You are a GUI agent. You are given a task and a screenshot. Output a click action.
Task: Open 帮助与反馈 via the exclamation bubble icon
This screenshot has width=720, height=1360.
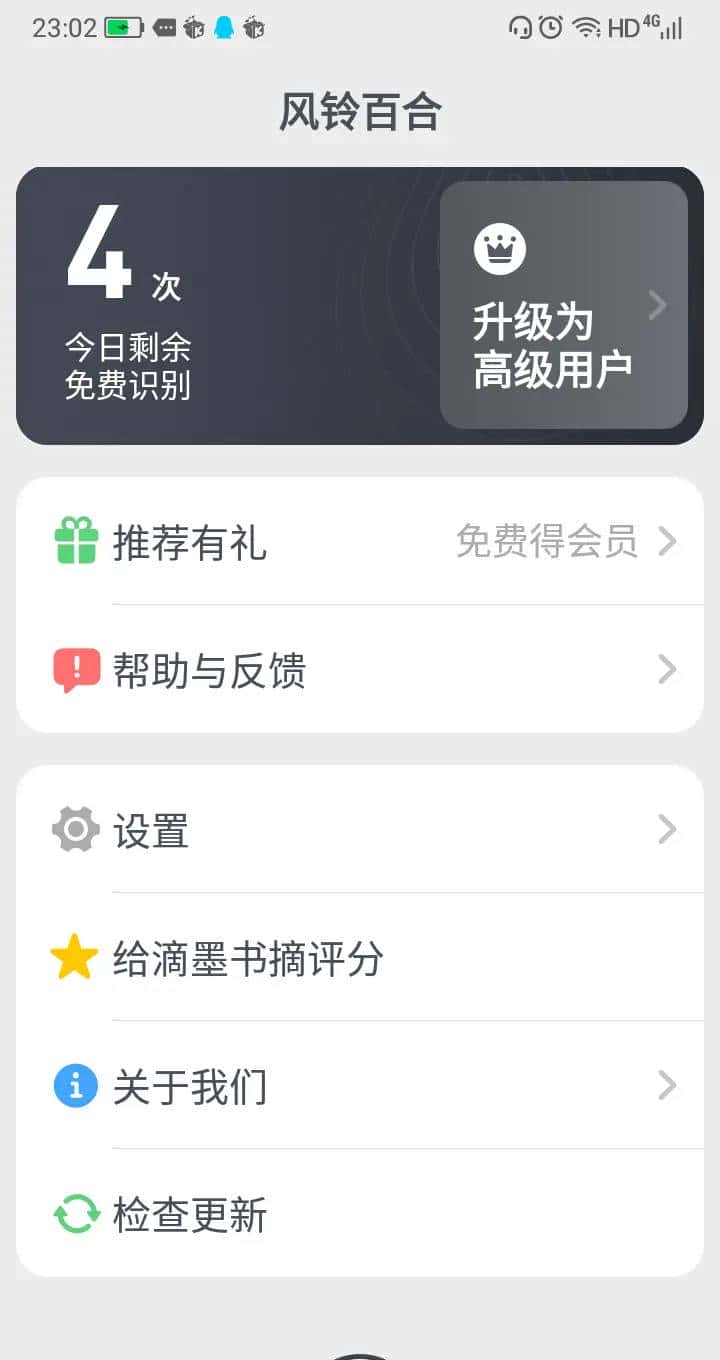[74, 668]
